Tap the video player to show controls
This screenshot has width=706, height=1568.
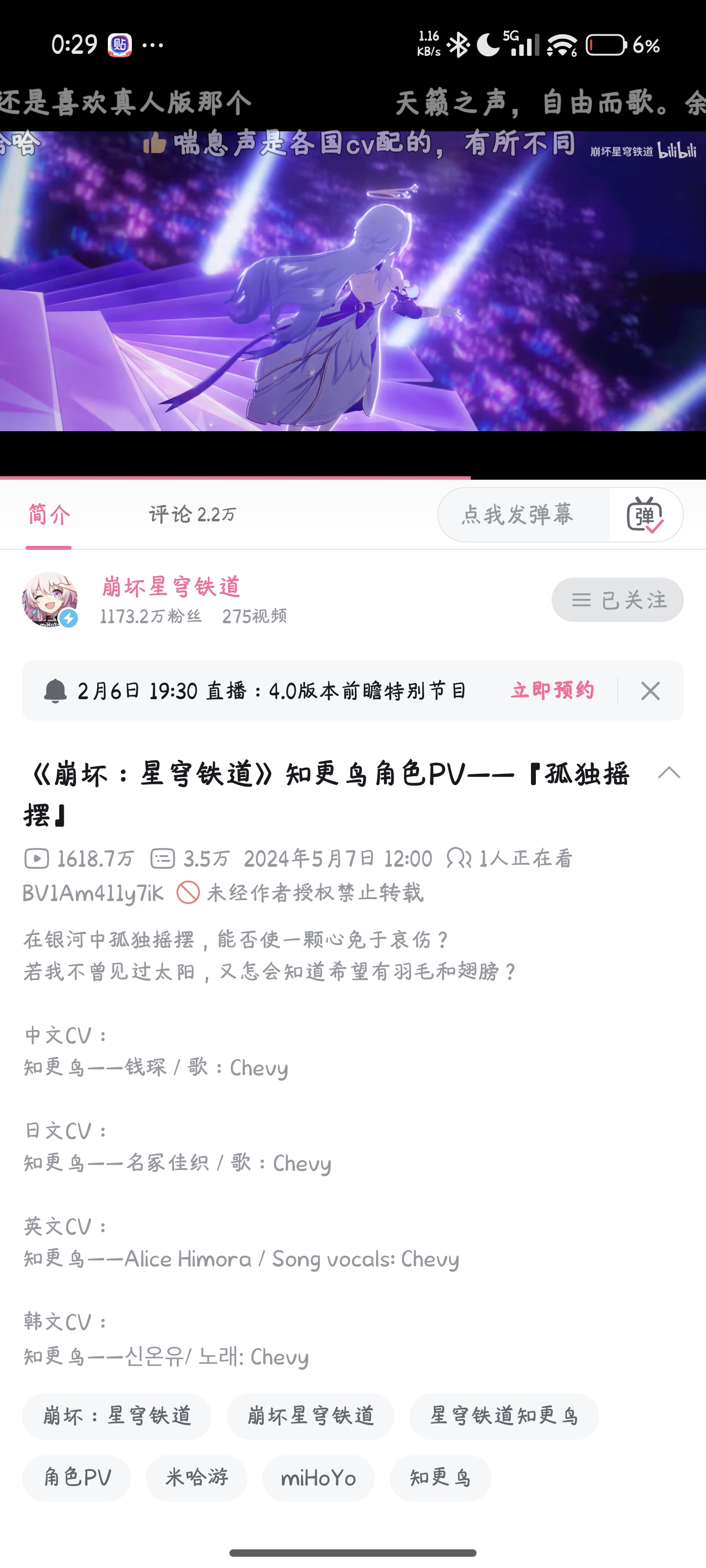point(353,281)
